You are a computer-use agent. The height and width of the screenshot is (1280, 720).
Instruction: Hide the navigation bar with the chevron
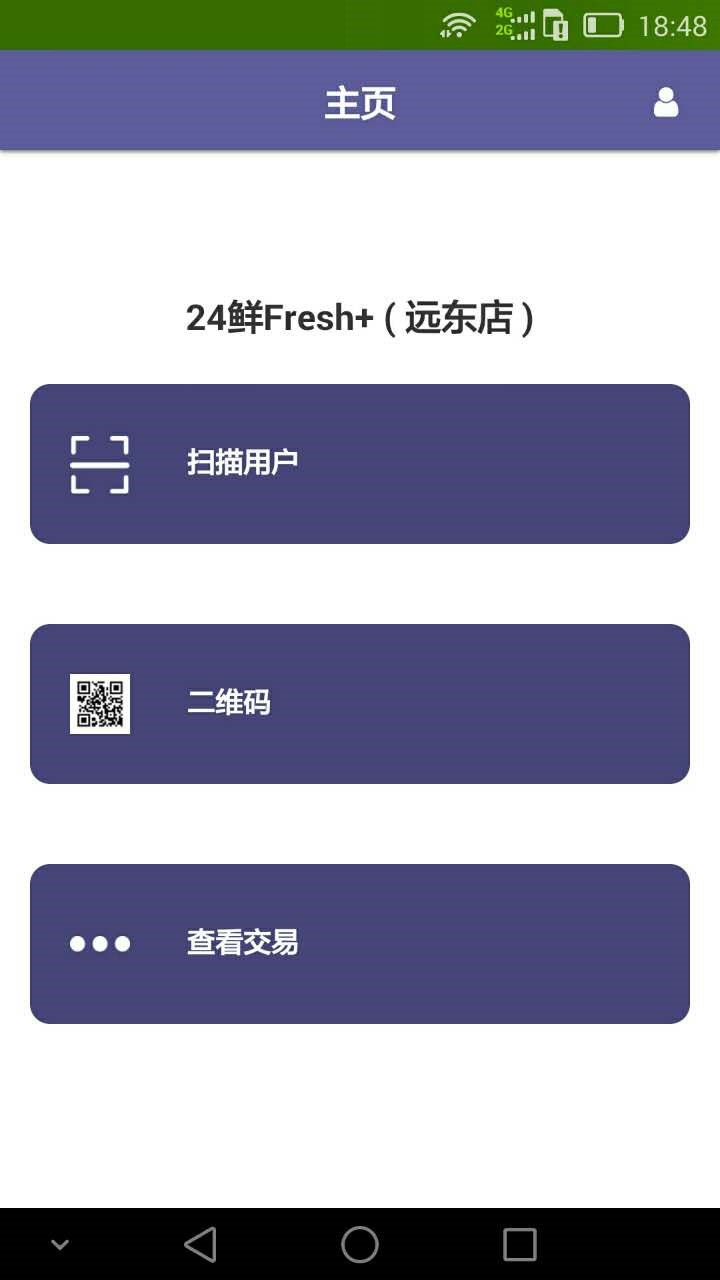60,1245
